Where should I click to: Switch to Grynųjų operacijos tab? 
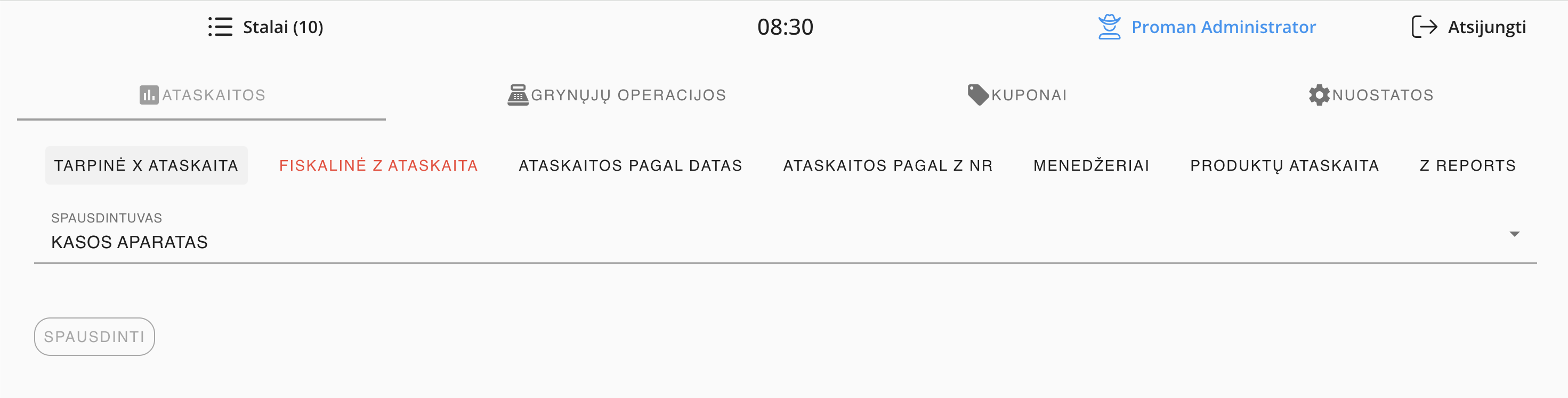(617, 95)
